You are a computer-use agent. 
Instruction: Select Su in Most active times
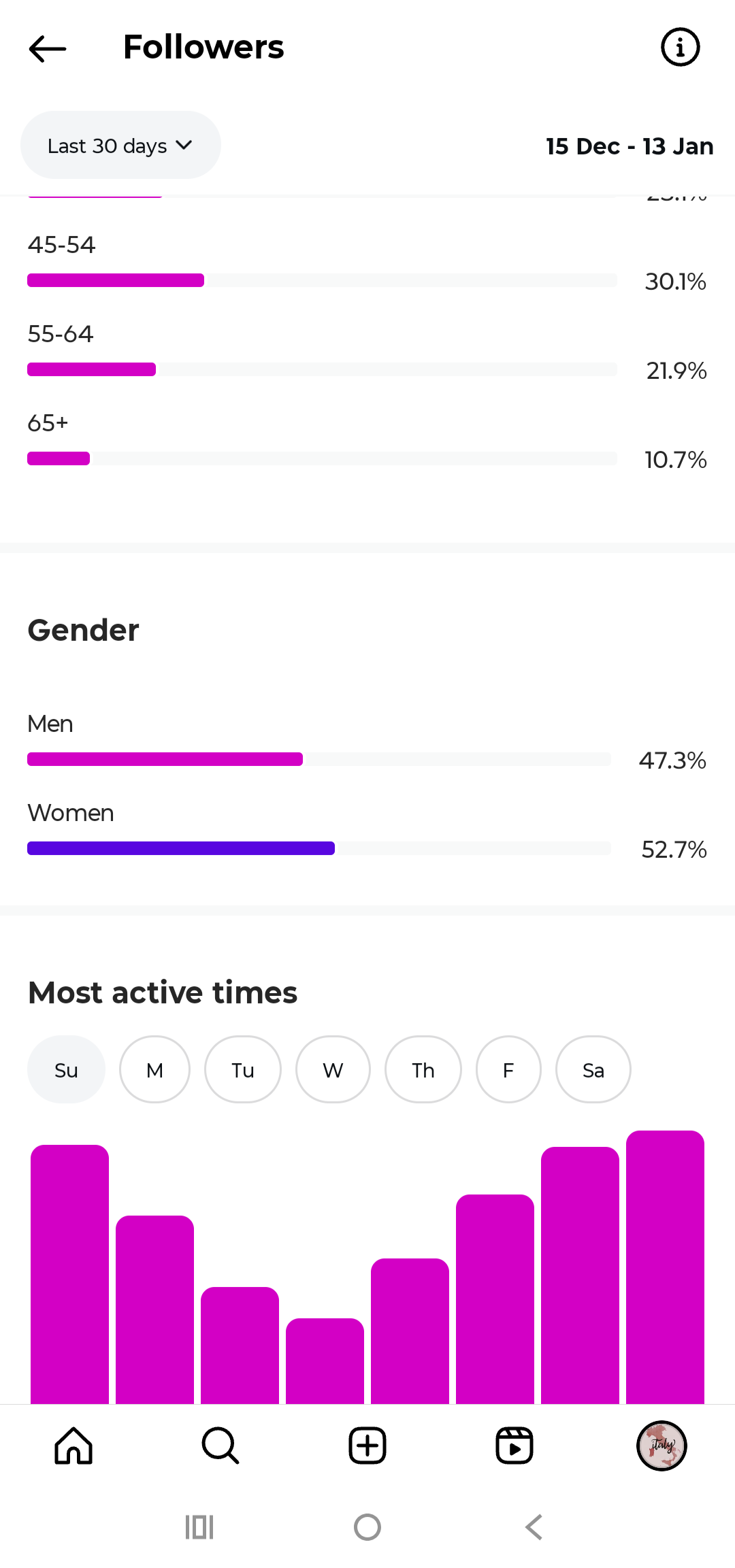point(66,1070)
